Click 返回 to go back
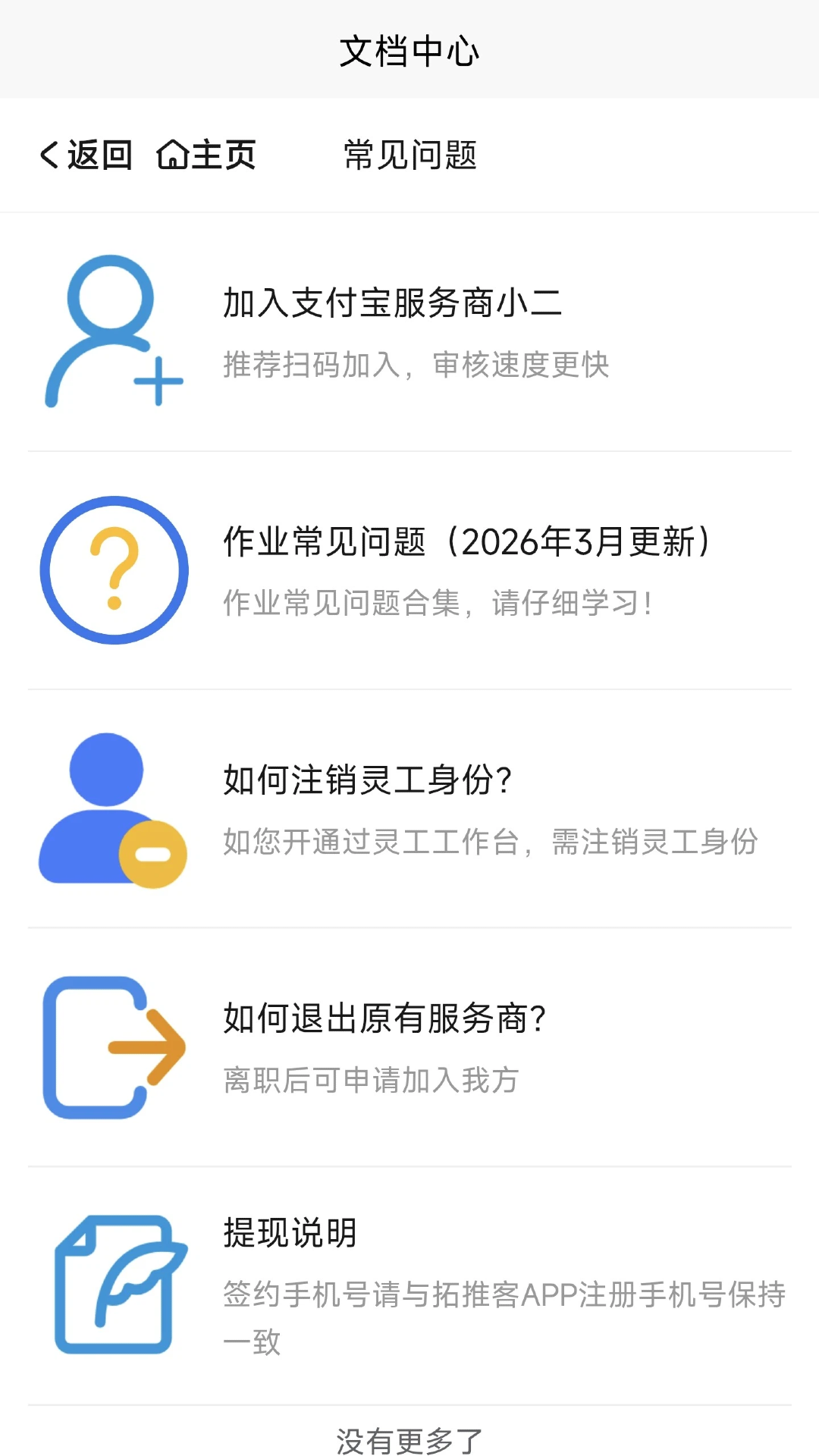 (x=99, y=155)
